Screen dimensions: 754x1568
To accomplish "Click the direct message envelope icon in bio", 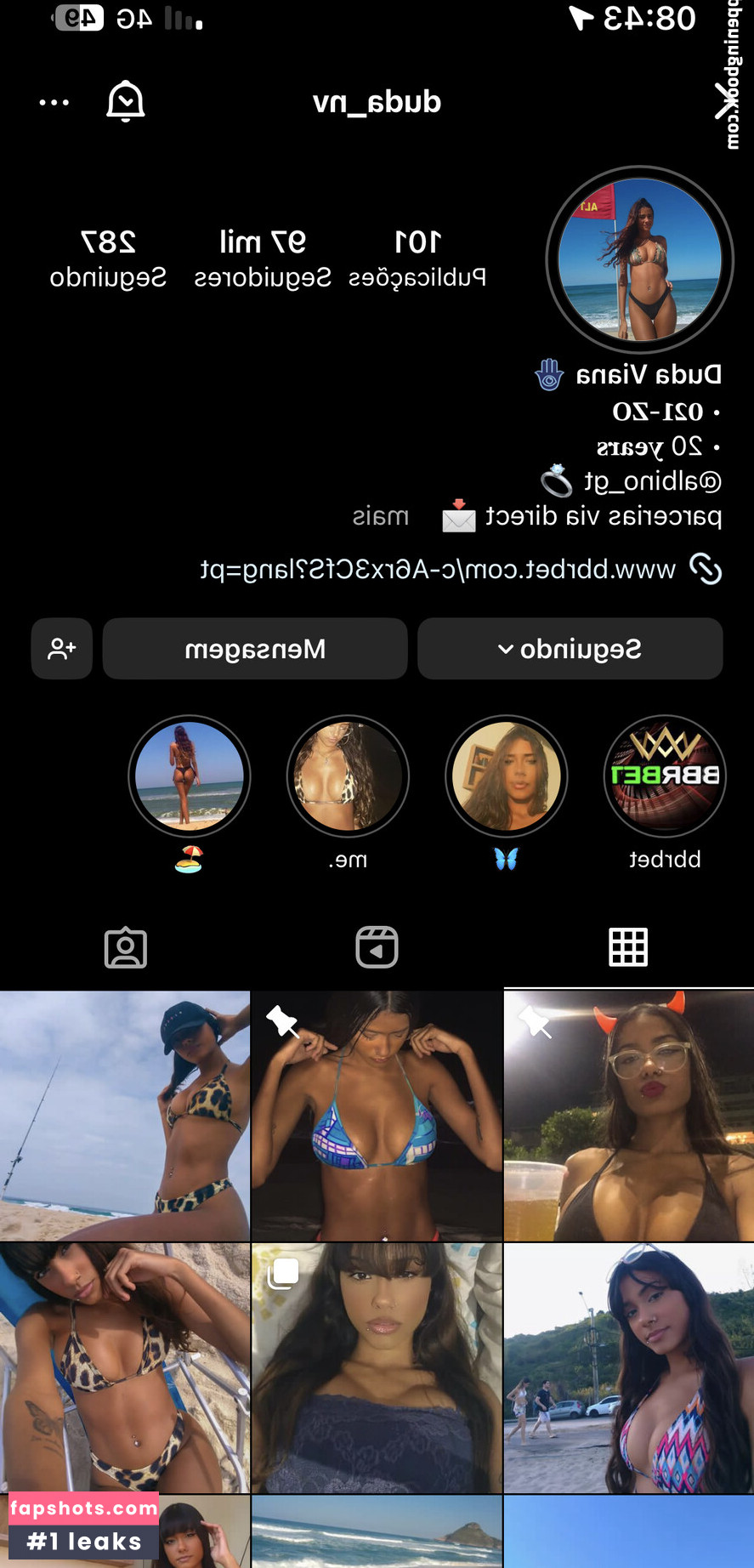I will [x=457, y=516].
